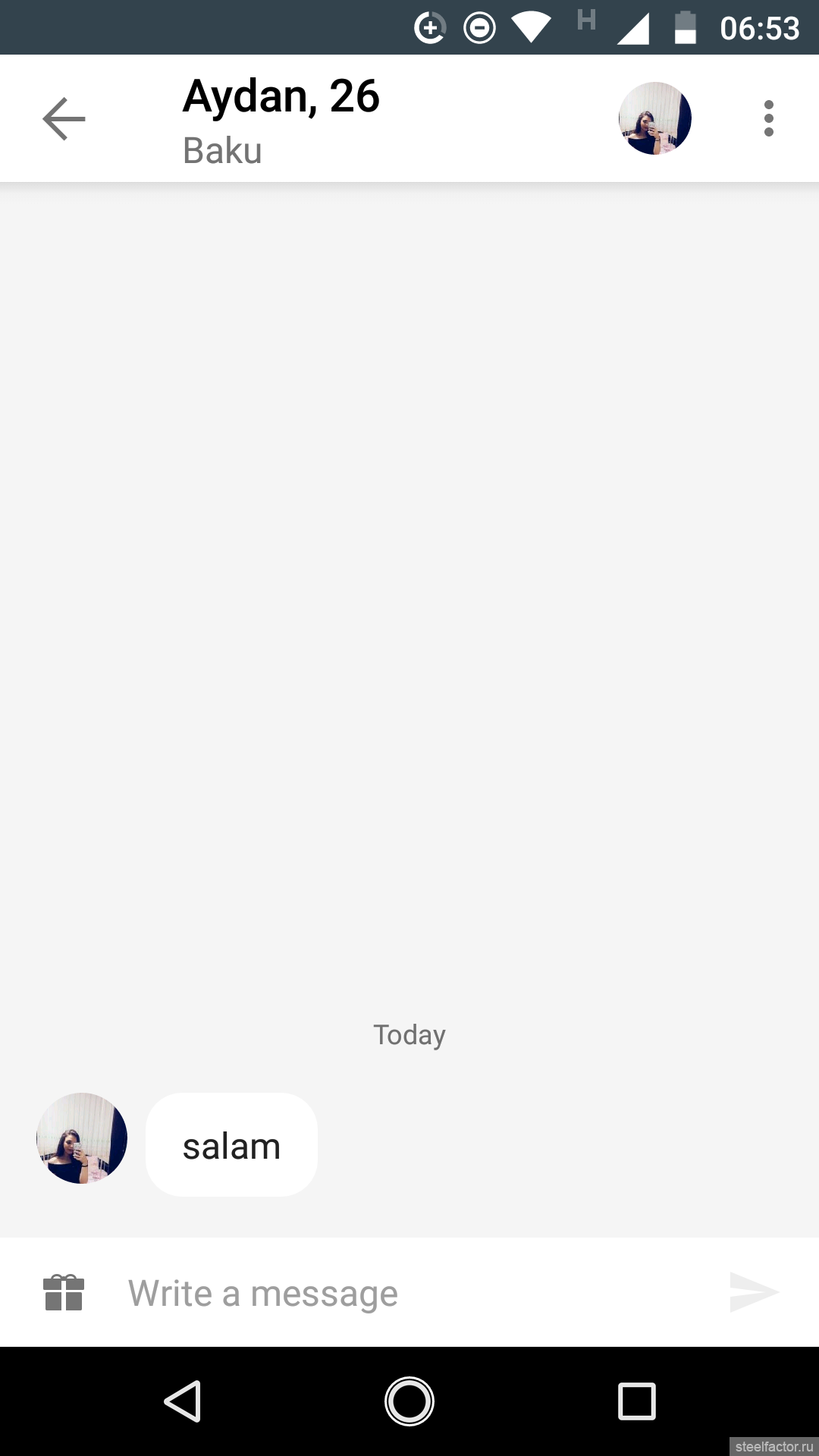
Task: Tap the system home button
Action: [409, 1401]
